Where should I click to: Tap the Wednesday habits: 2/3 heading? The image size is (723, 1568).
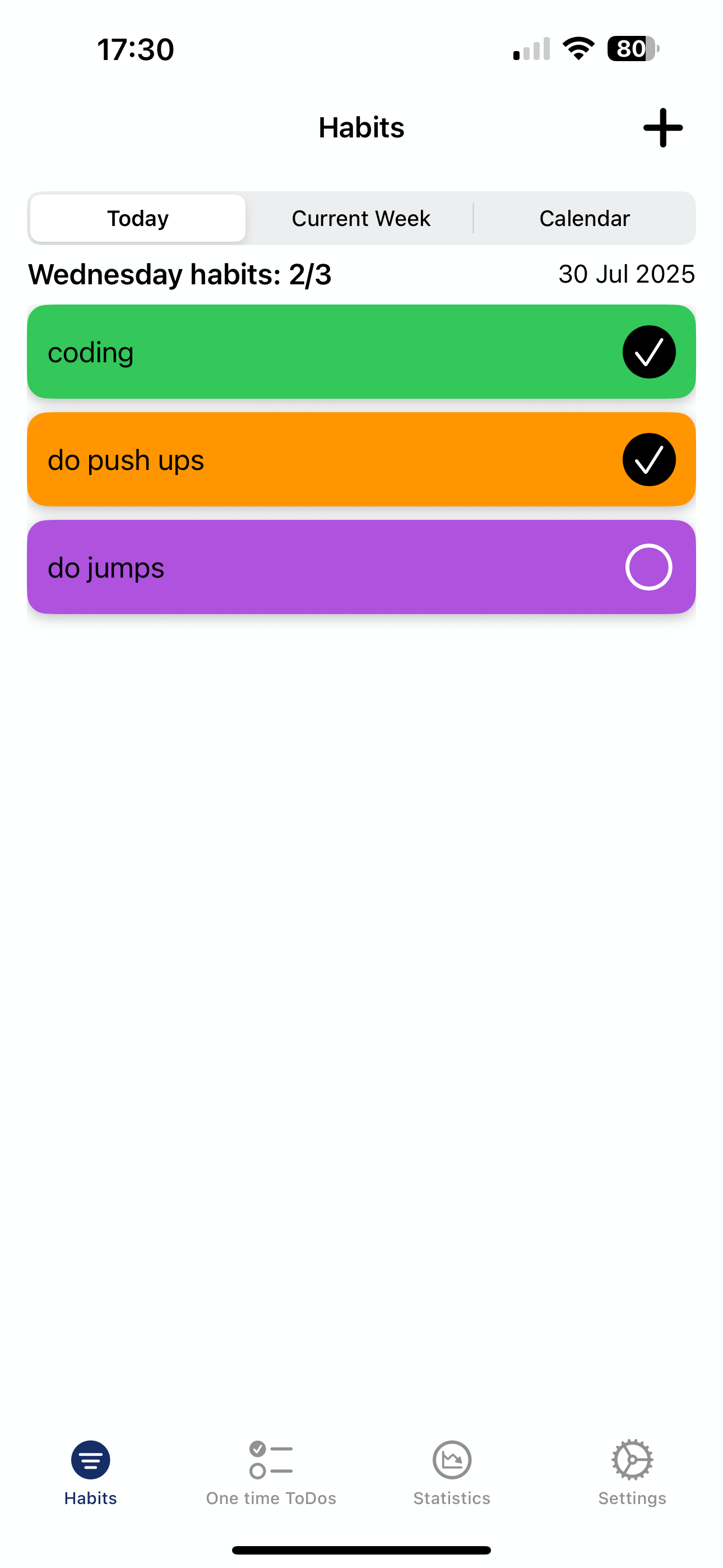[180, 274]
